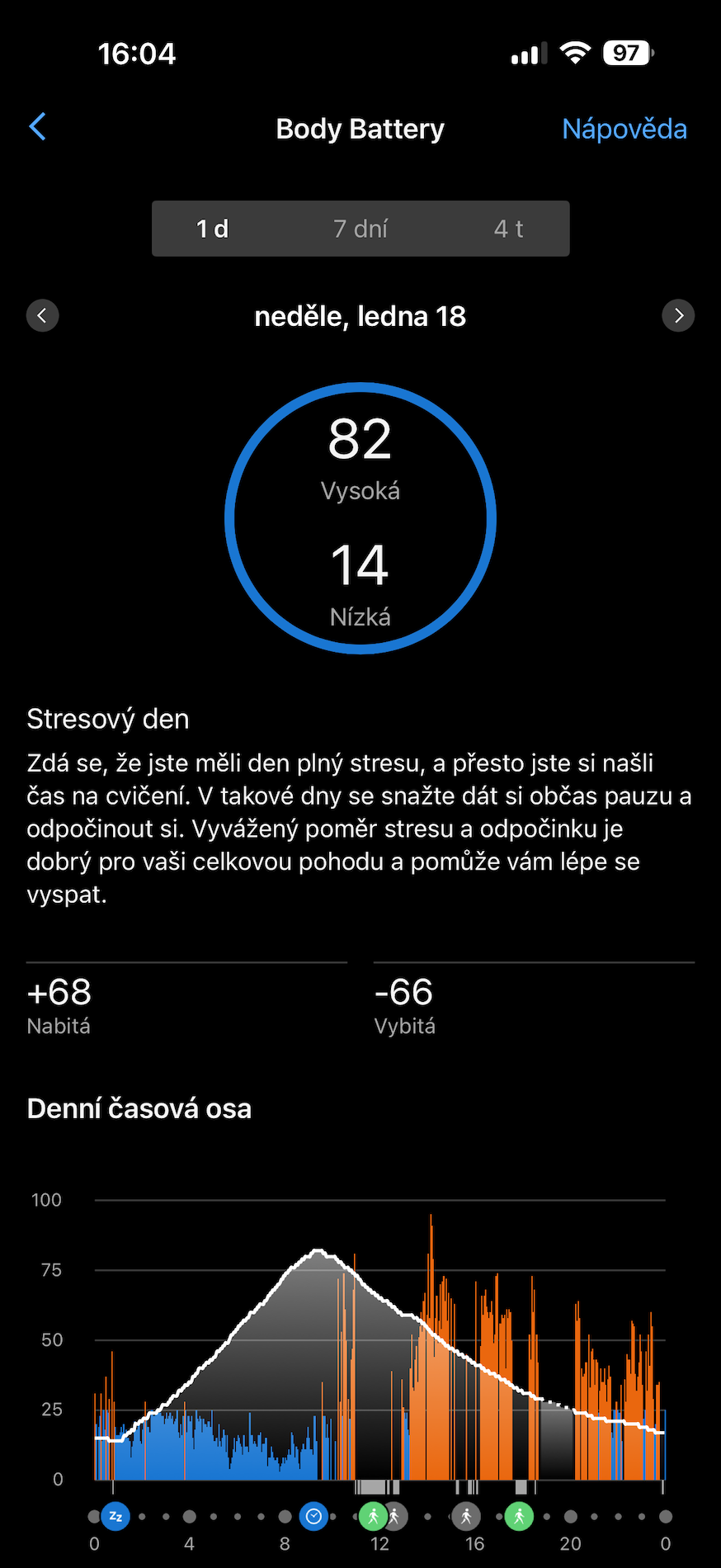
Task: Go back from Body Battery
Action: pyautogui.click(x=38, y=128)
